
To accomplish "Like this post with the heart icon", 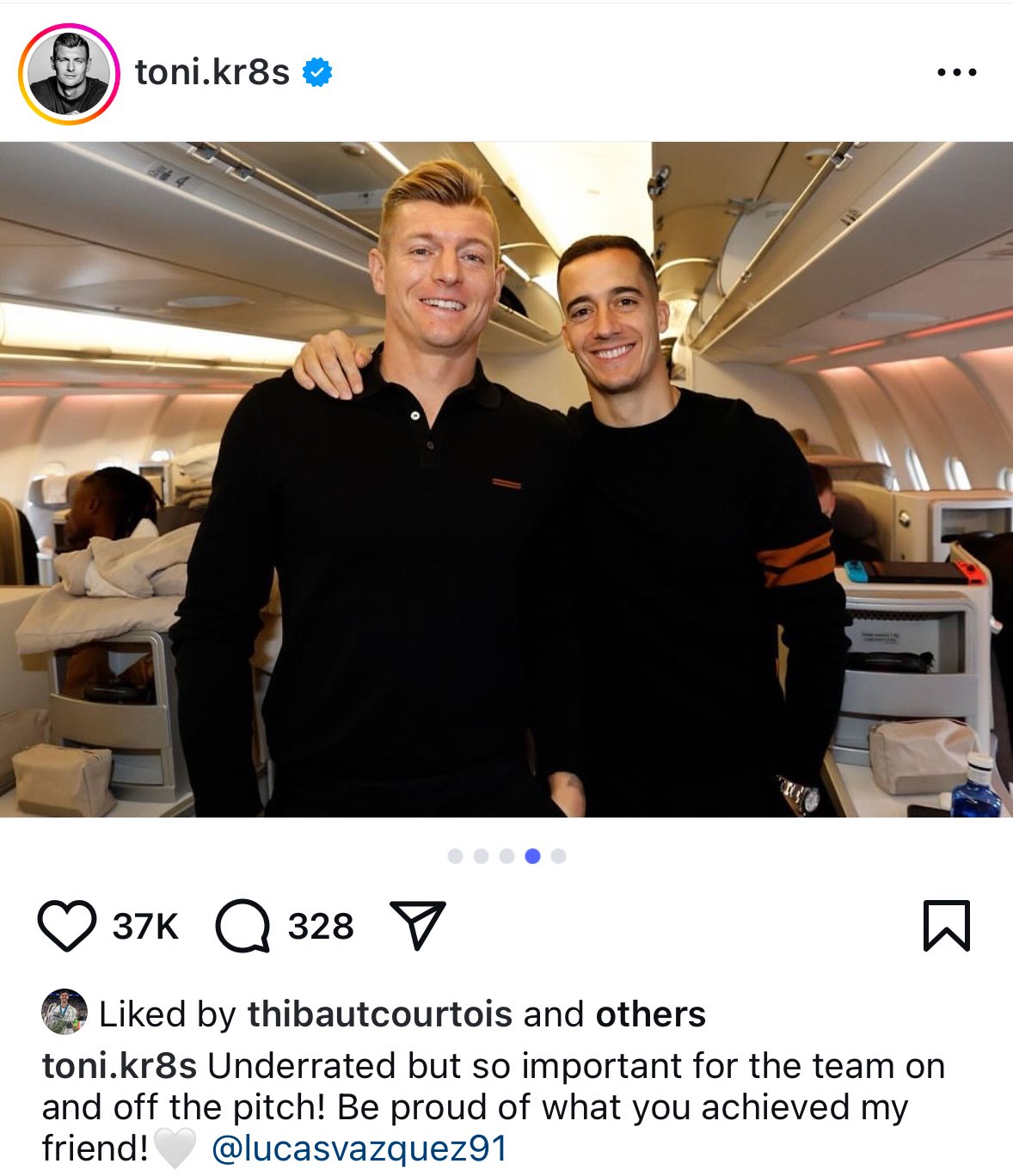I will pos(66,926).
